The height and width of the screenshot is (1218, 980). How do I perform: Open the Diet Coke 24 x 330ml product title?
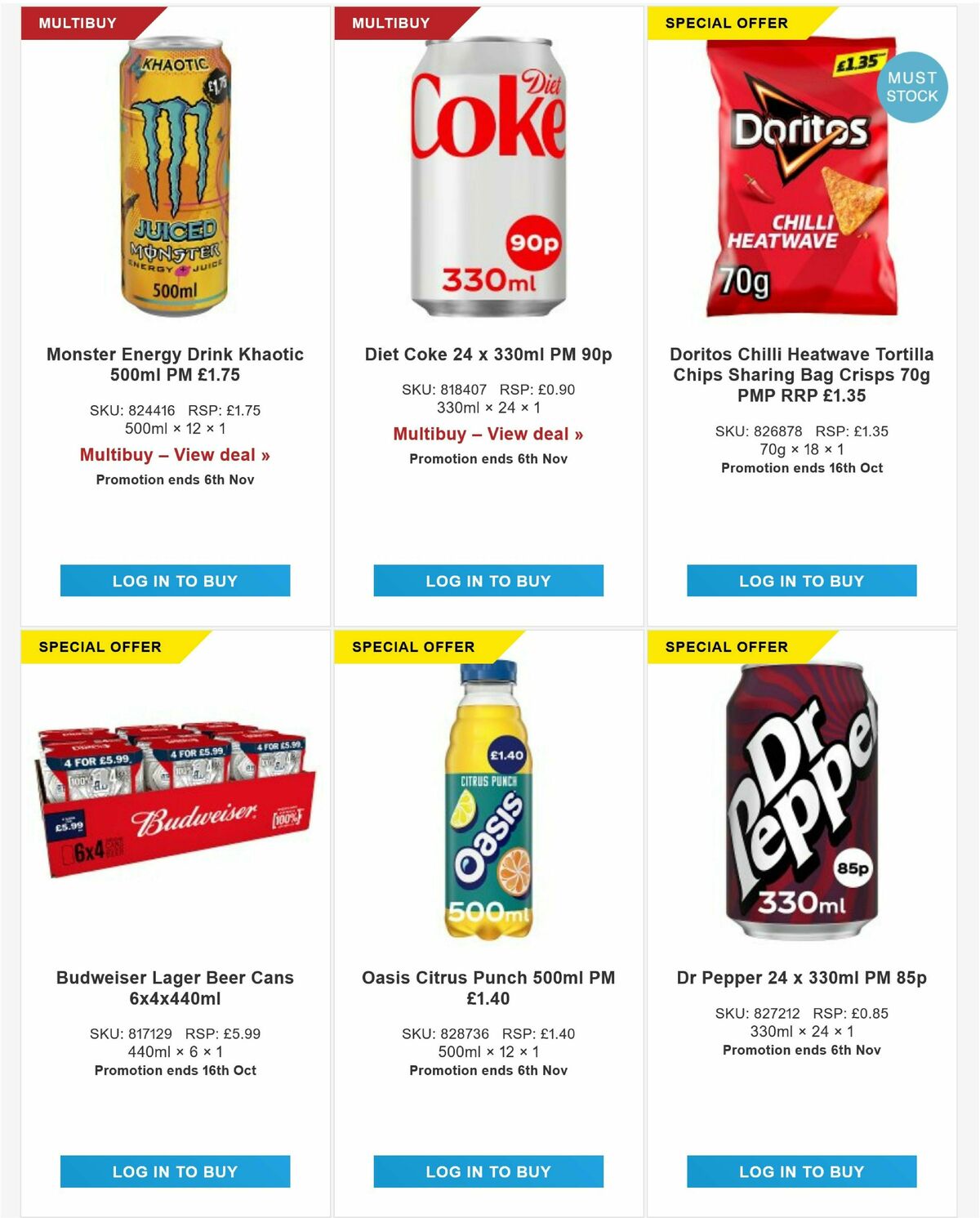[x=489, y=356]
